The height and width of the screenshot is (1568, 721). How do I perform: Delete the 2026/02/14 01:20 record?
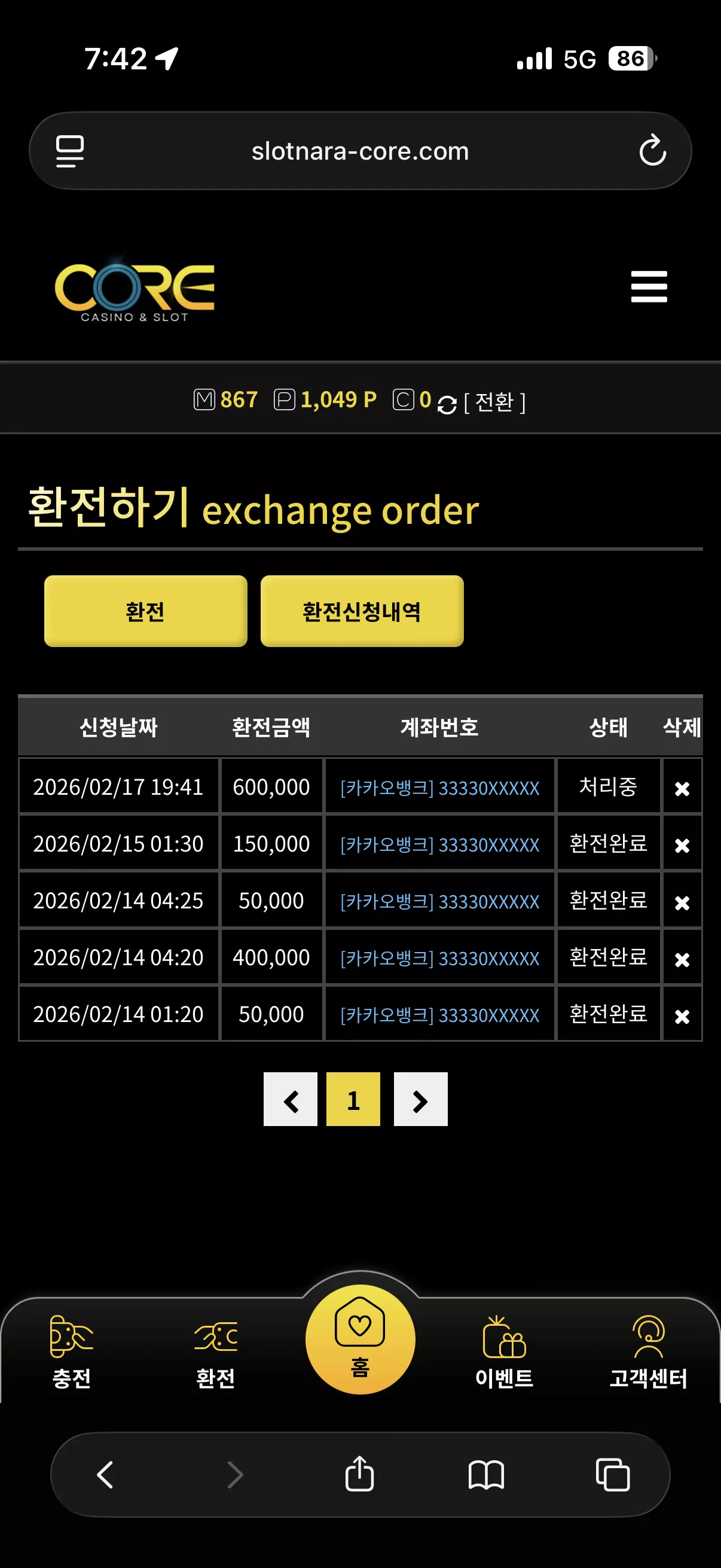[682, 1016]
